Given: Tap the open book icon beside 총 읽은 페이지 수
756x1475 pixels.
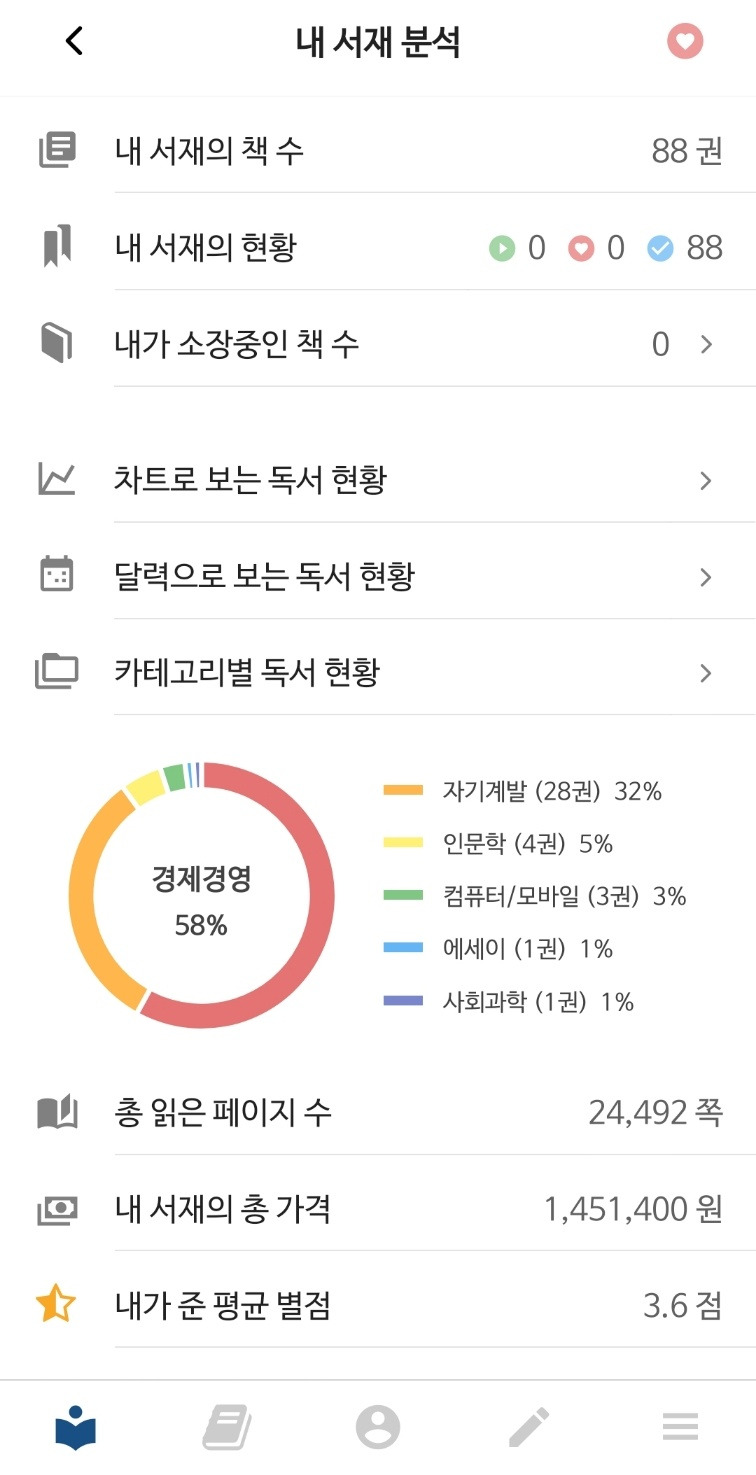Looking at the screenshot, I should pyautogui.click(x=57, y=1111).
